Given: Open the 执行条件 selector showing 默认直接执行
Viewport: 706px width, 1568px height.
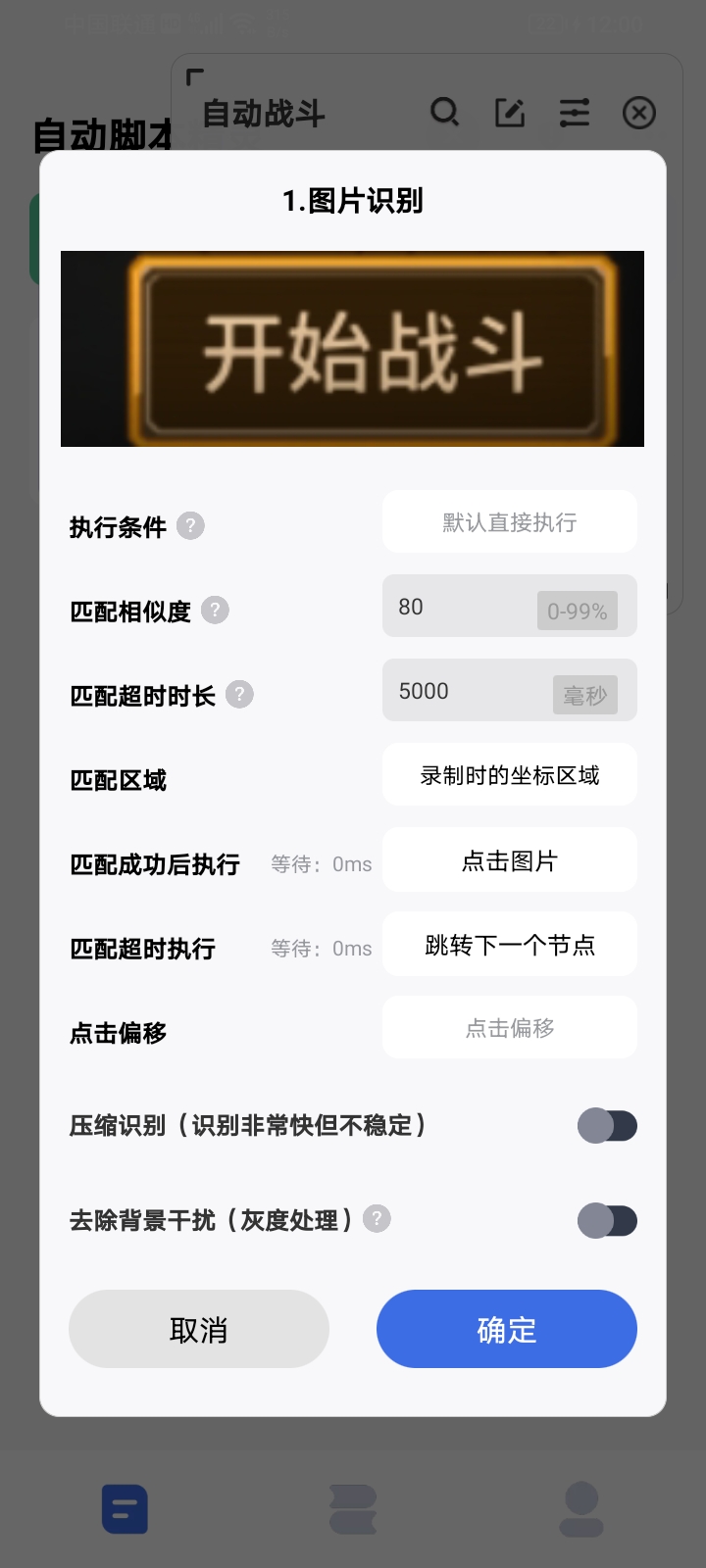Looking at the screenshot, I should pyautogui.click(x=509, y=522).
